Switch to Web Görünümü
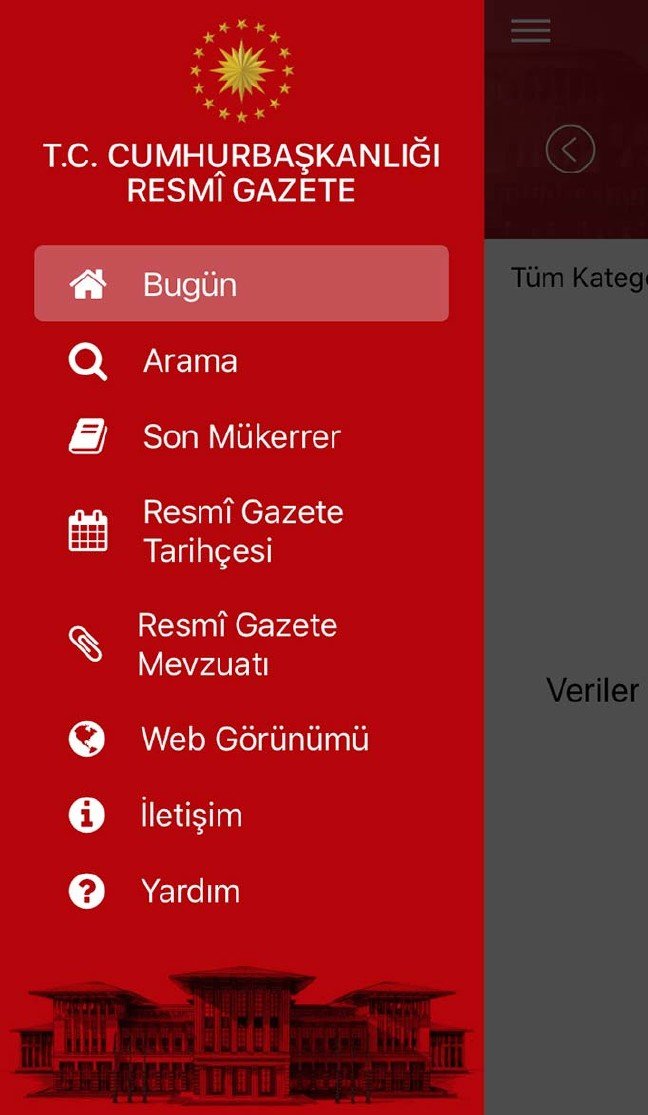 254,739
